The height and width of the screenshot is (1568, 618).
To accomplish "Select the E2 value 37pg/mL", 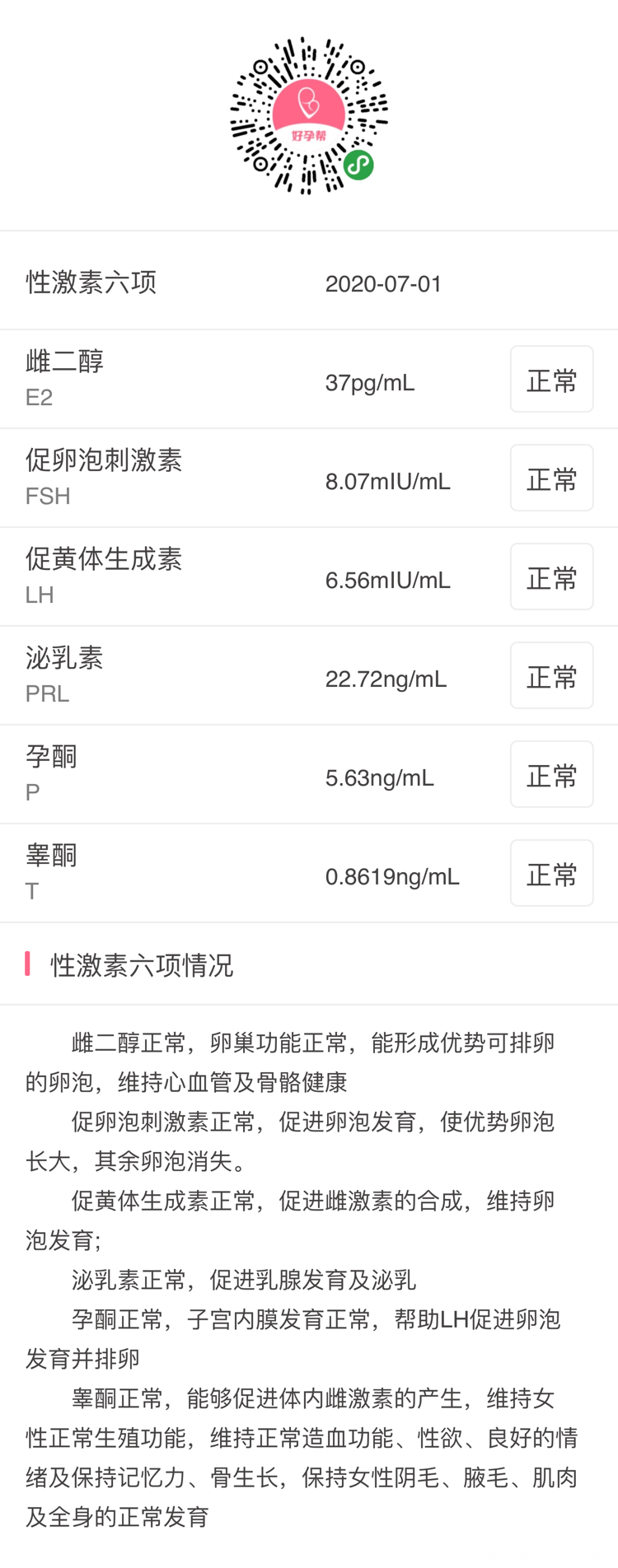I will pyautogui.click(x=369, y=381).
